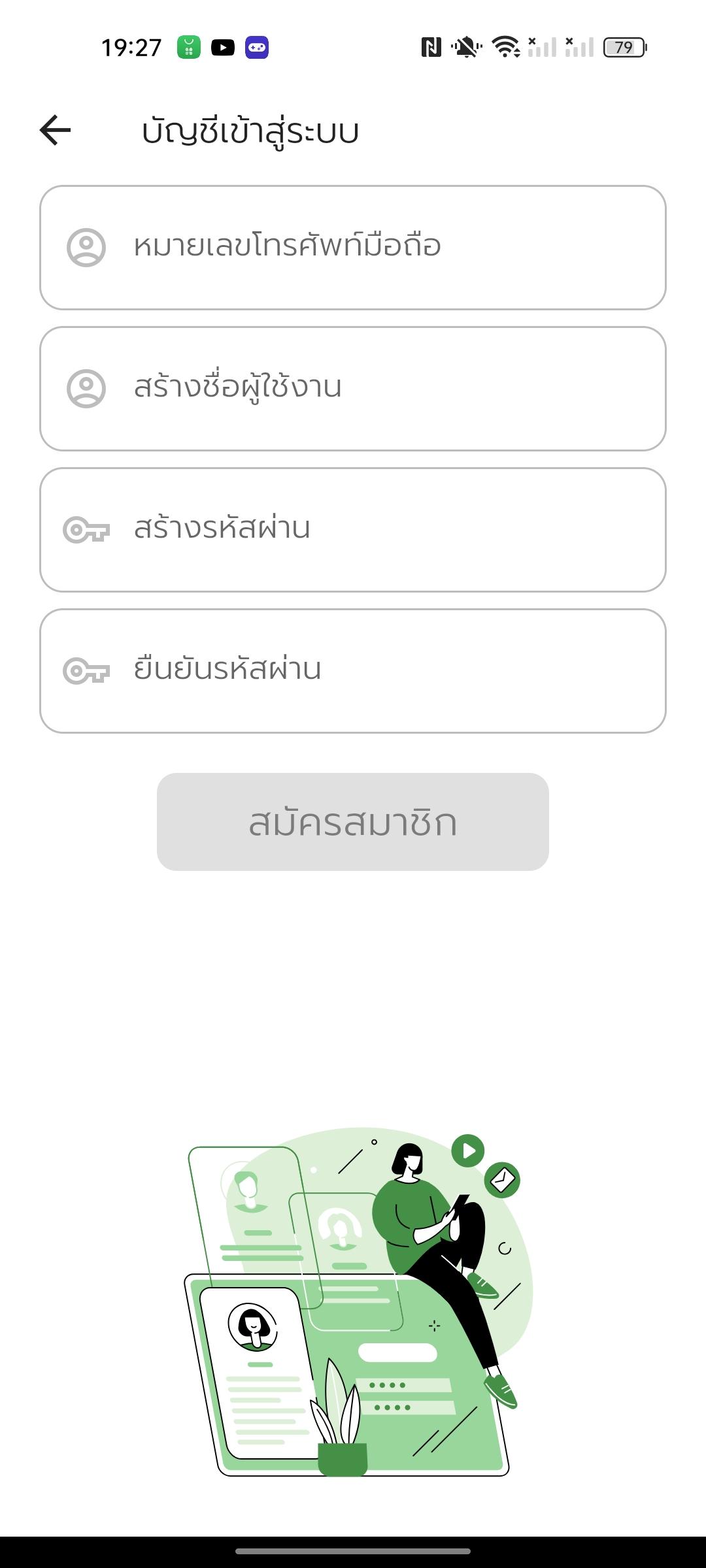
Task: Go back using the arrow icon
Action: (x=55, y=129)
